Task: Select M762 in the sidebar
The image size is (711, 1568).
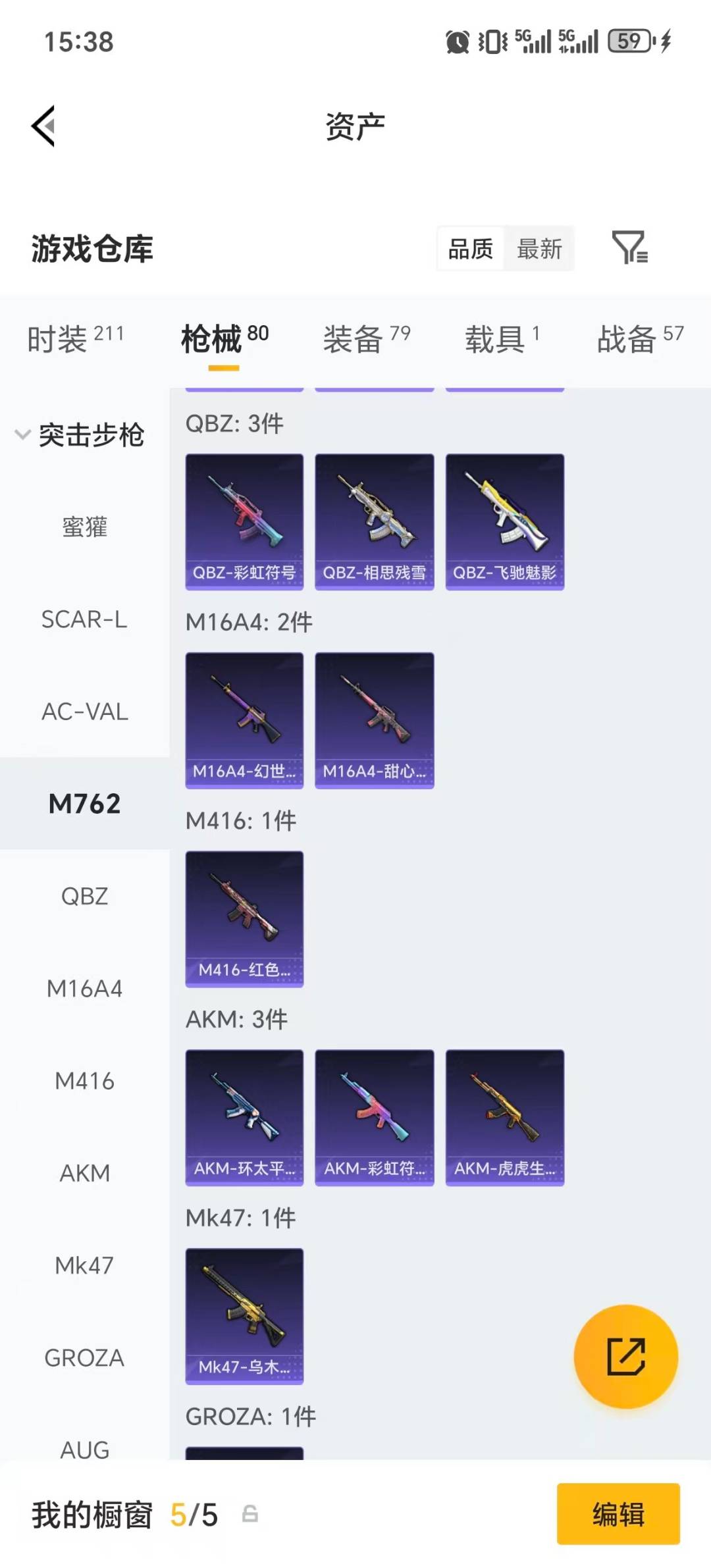Action: tap(84, 804)
